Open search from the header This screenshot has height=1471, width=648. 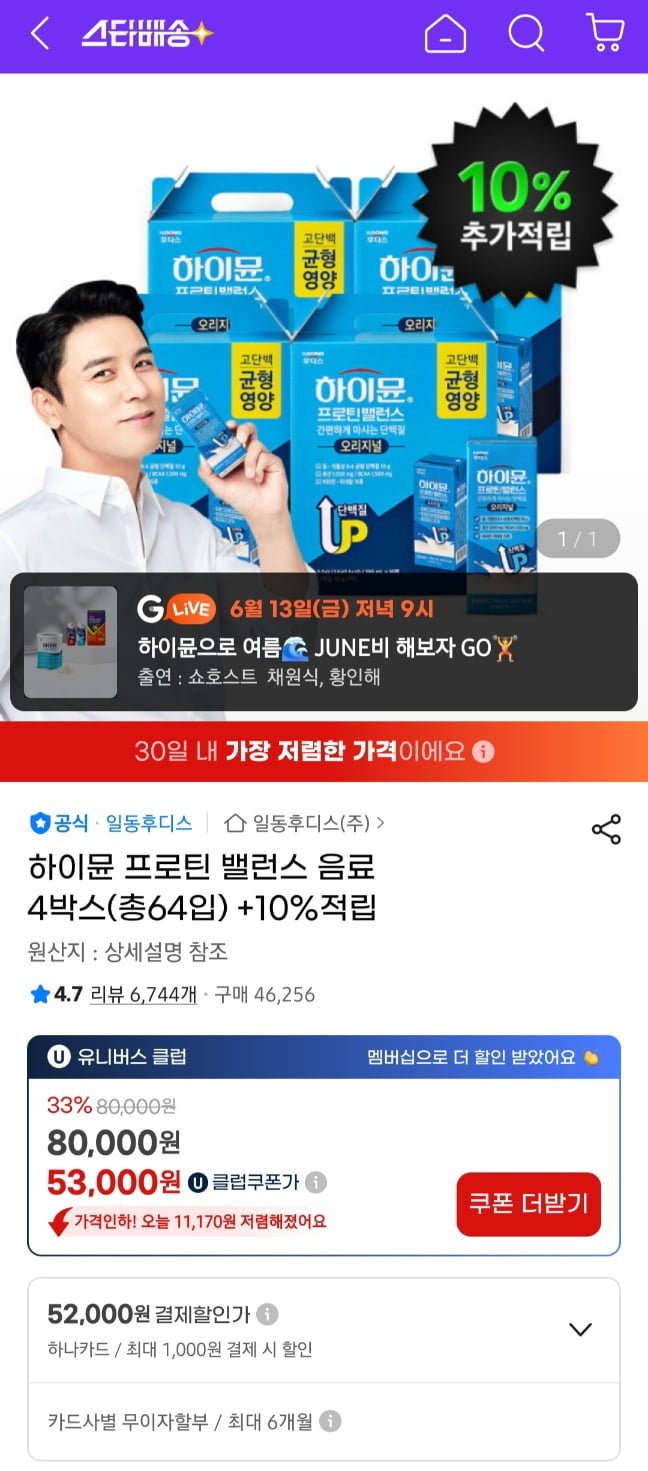(x=525, y=35)
